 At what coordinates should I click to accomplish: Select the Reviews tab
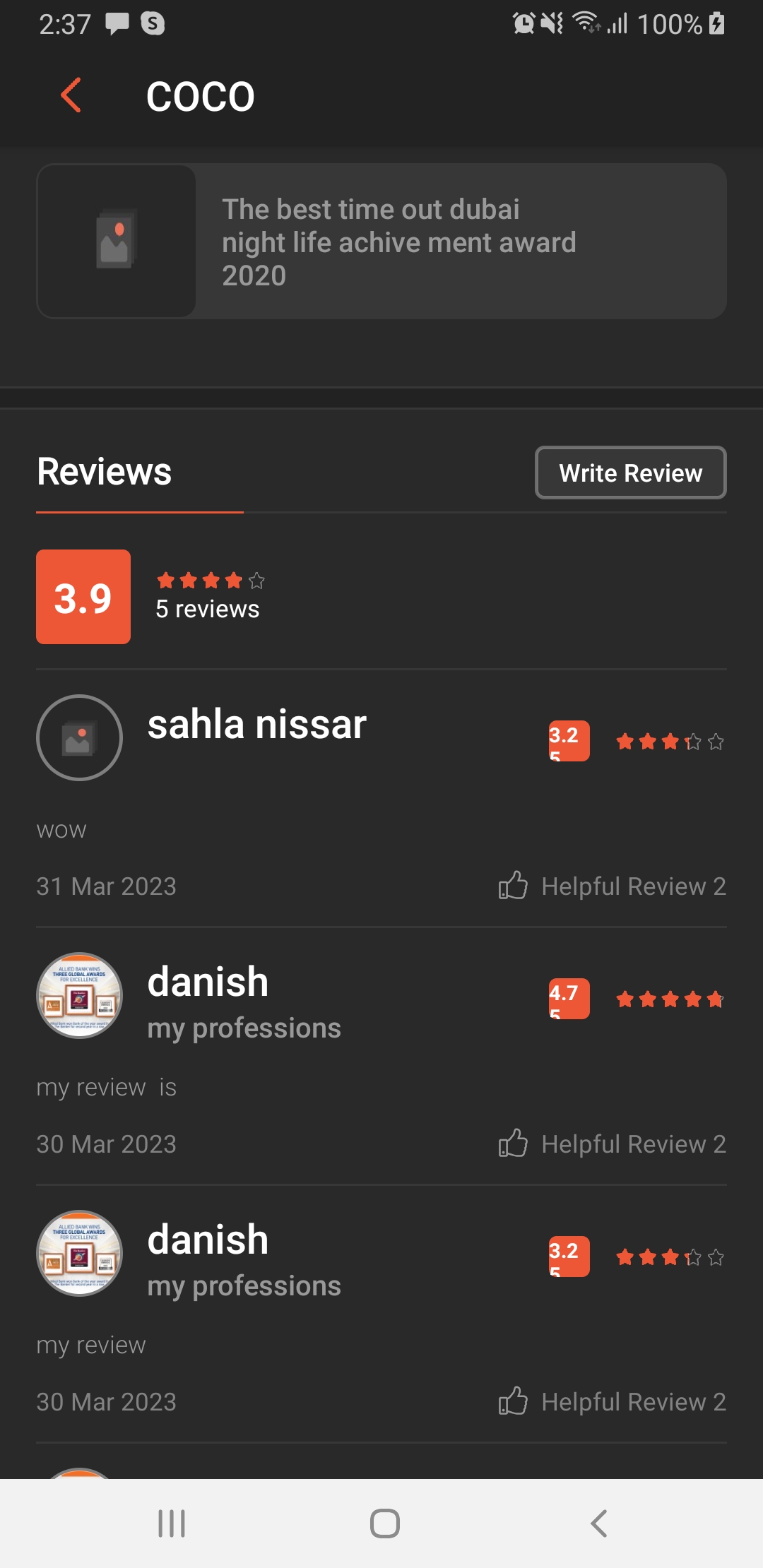tap(105, 472)
